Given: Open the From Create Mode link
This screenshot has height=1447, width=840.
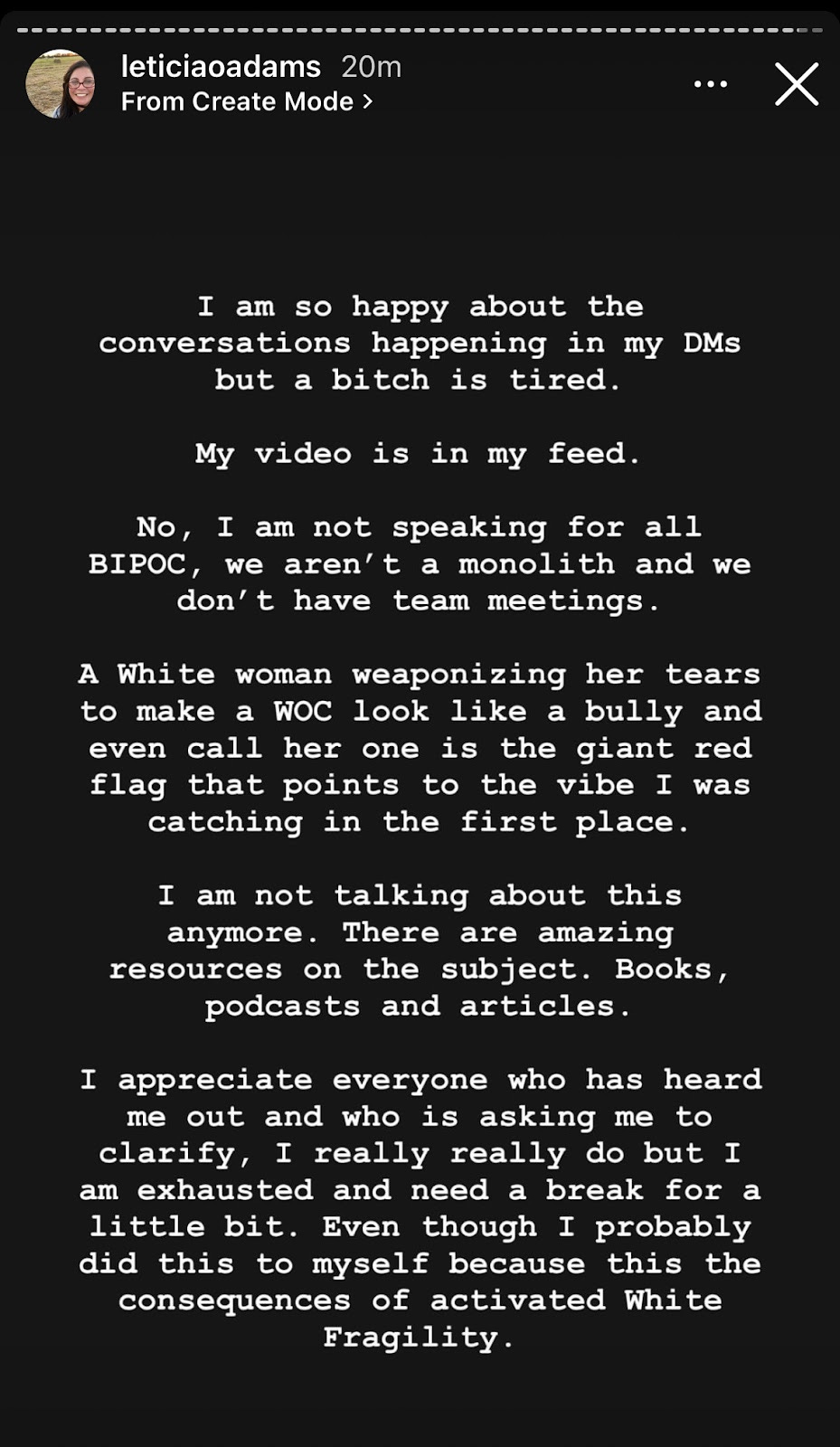Looking at the screenshot, I should [x=247, y=101].
